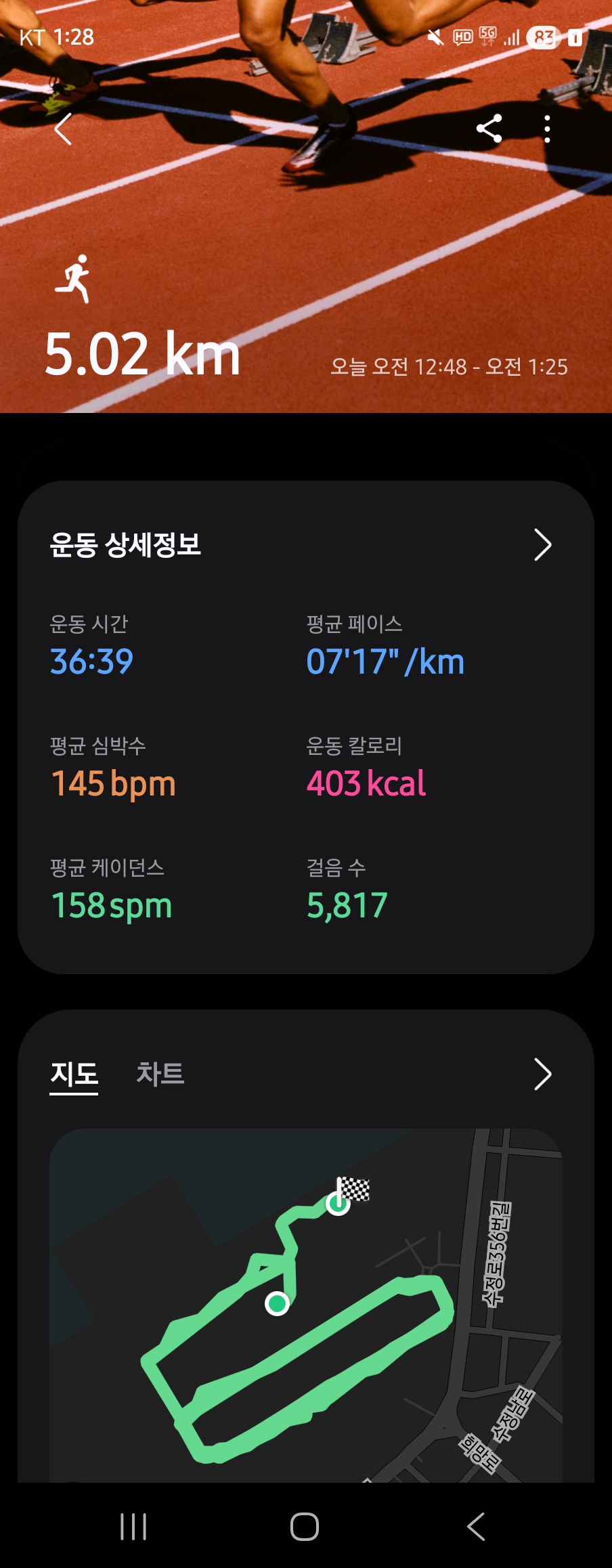Switch to the 차트 tab

pos(160,1074)
